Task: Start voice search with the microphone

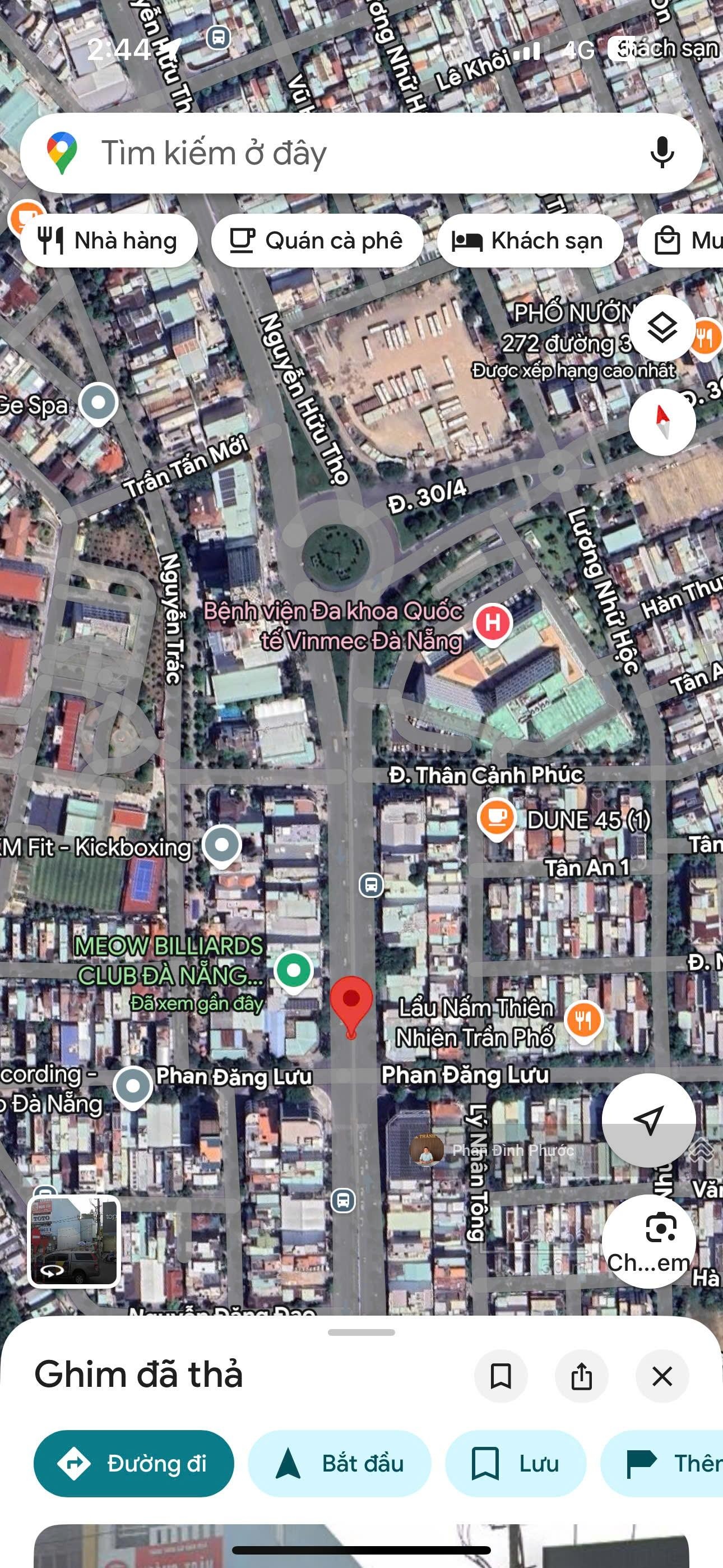Action: point(661,153)
